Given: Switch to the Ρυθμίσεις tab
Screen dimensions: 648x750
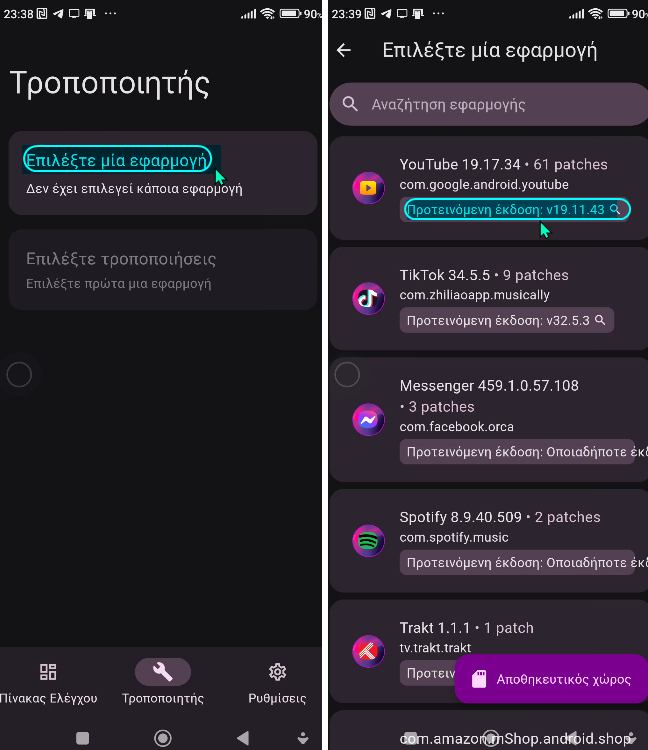Looking at the screenshot, I should pyautogui.click(x=277, y=682).
